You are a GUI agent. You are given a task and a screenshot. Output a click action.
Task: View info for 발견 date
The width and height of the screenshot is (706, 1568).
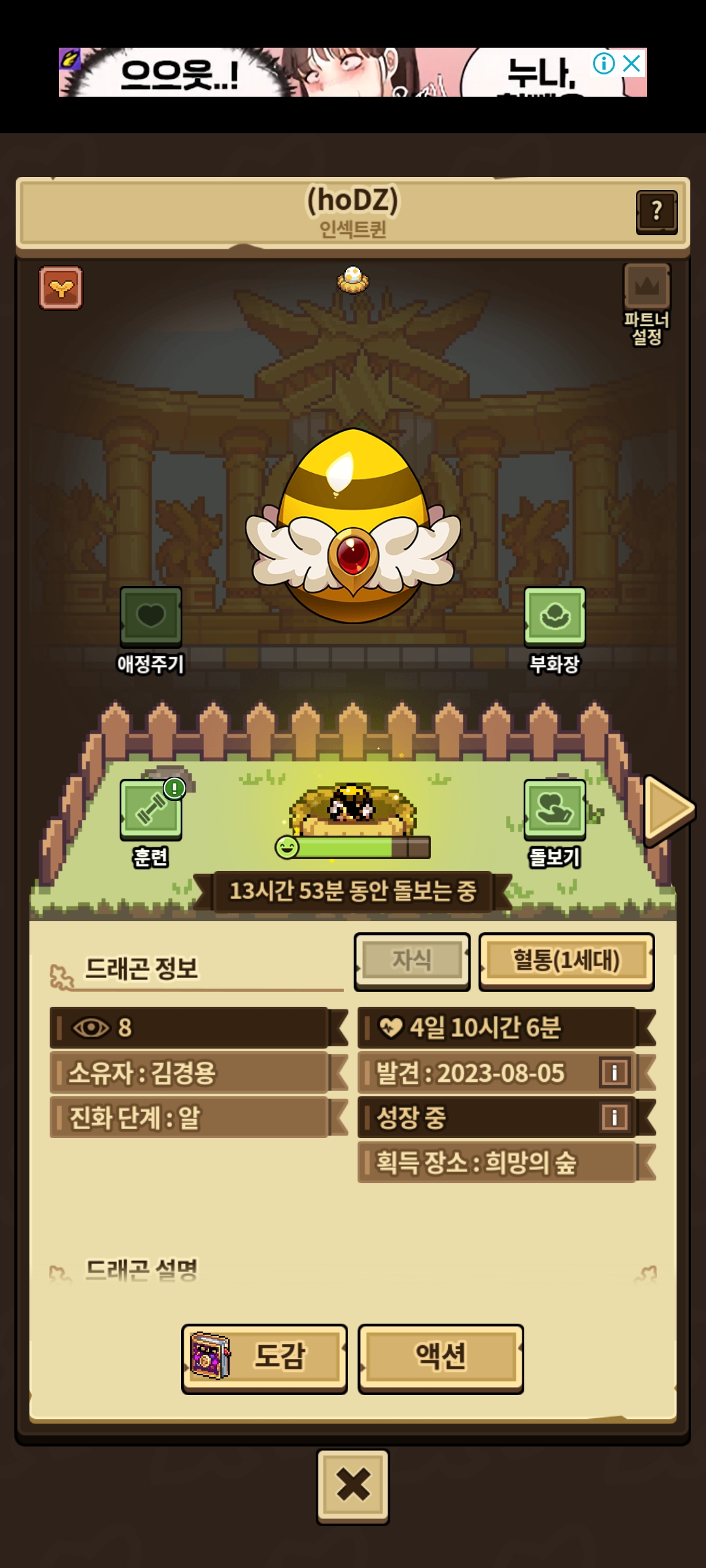coord(614,1072)
